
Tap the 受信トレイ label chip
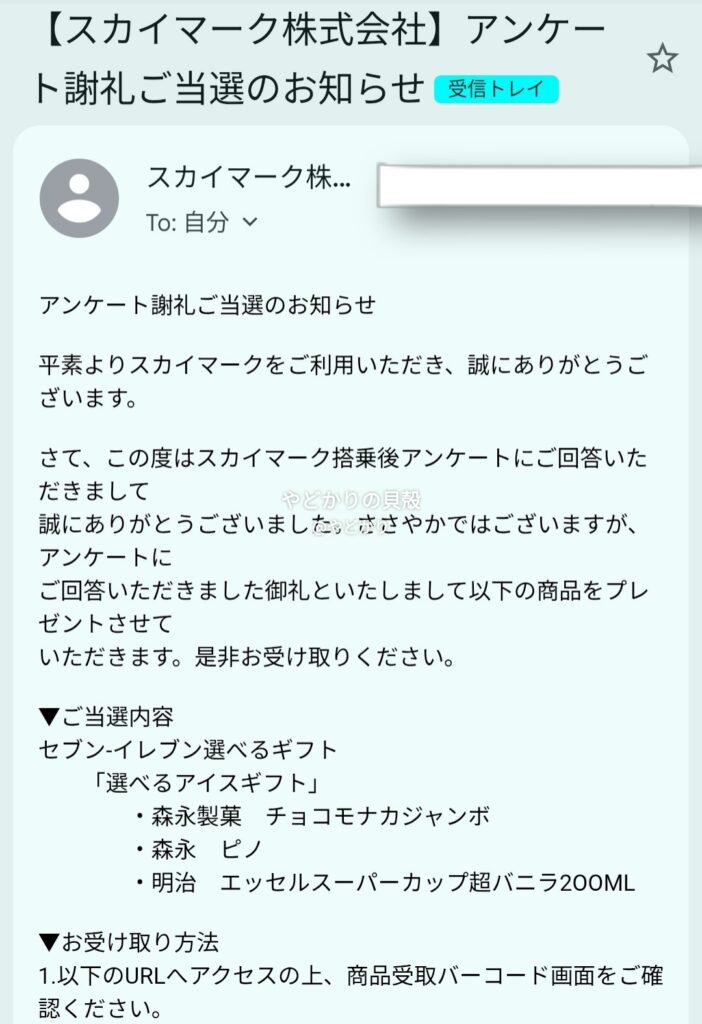coord(497,89)
